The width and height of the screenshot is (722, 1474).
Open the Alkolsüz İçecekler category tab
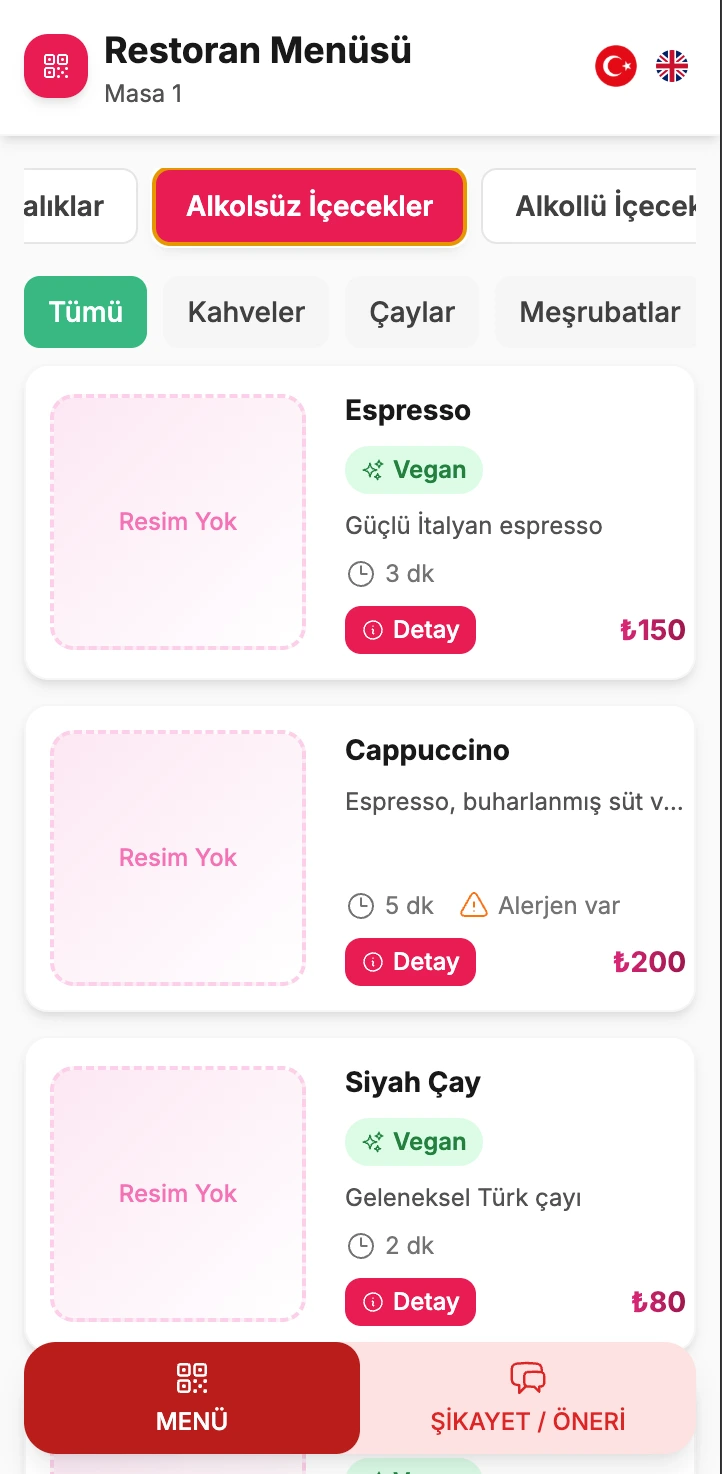tap(309, 206)
